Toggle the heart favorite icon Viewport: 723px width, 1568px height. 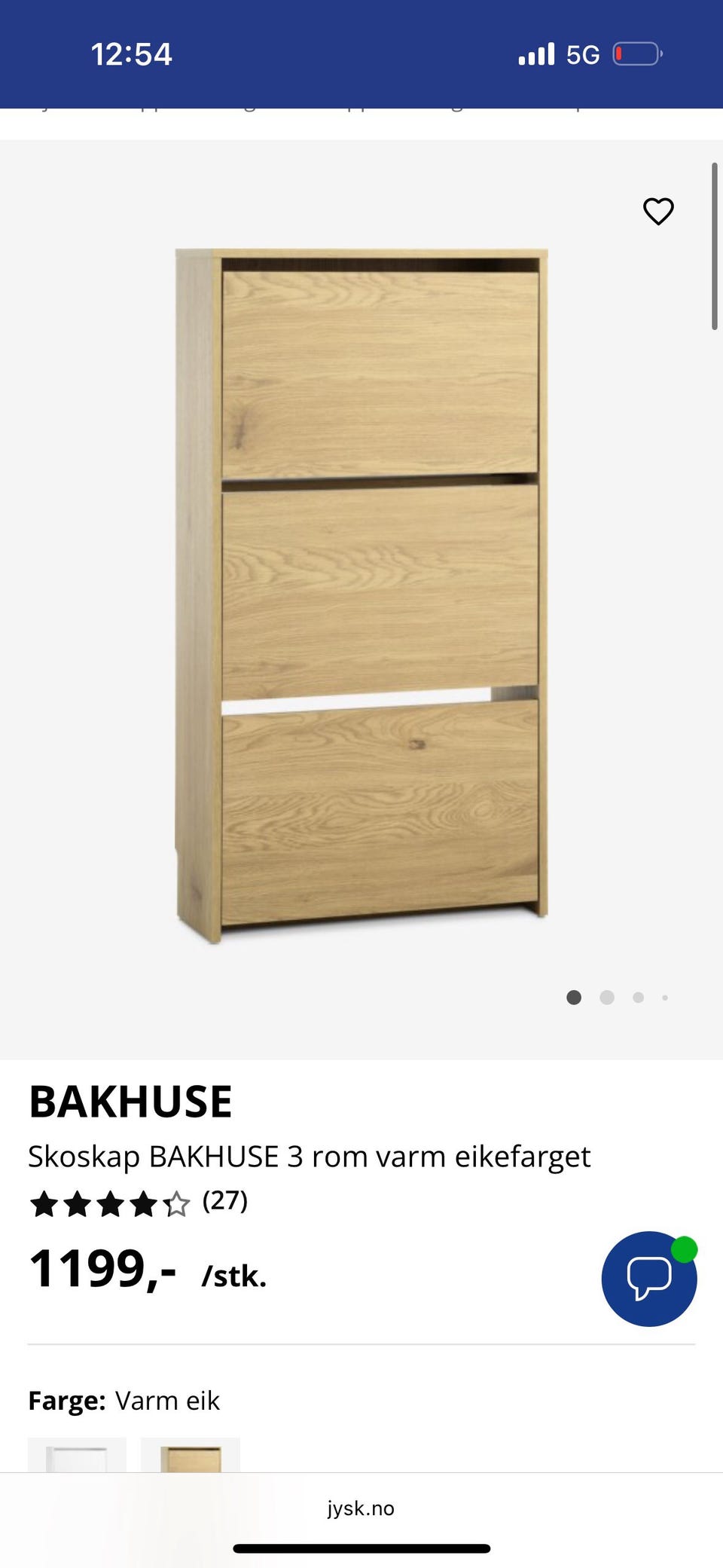click(x=658, y=212)
